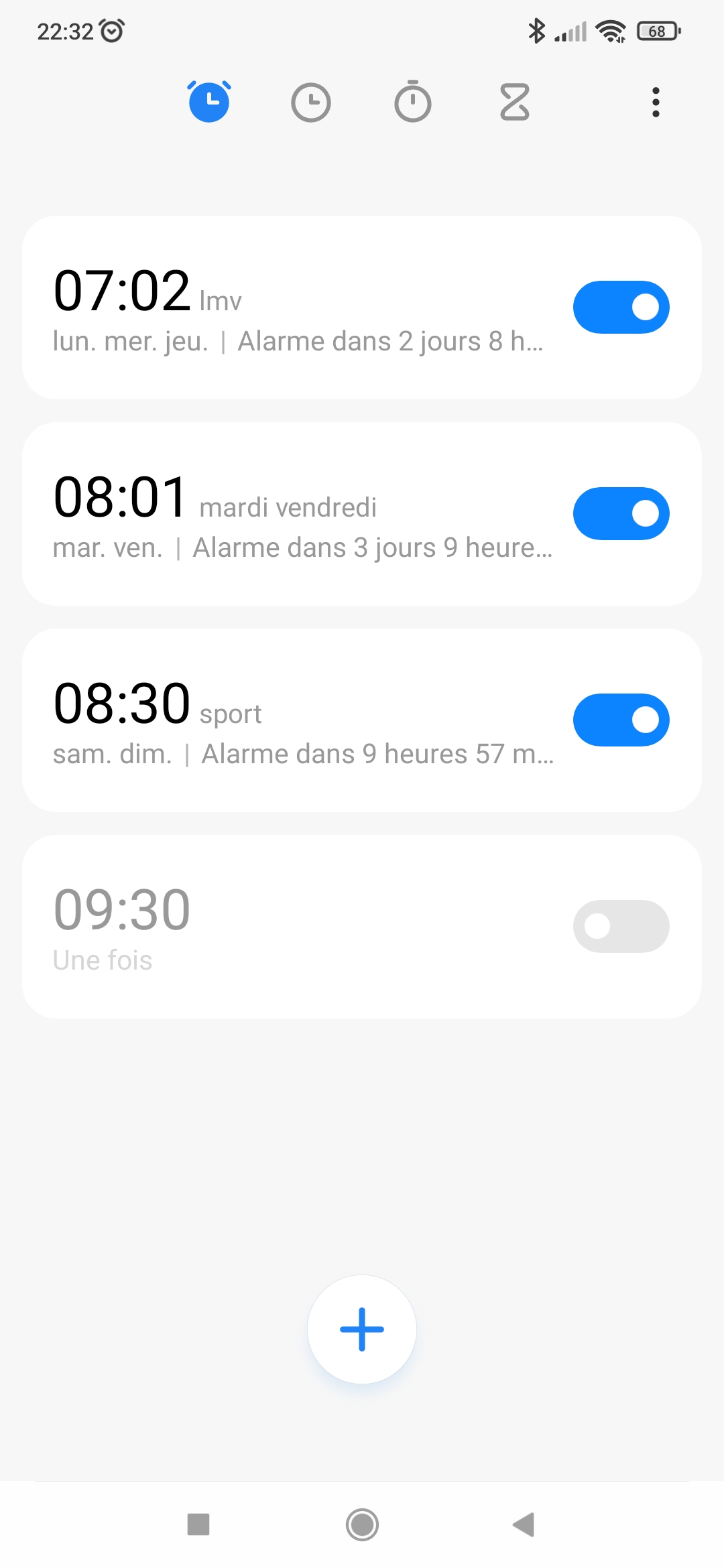This screenshot has height=1568, width=724.
Task: Open the 08:30 sport alarm details
Action: (295, 721)
